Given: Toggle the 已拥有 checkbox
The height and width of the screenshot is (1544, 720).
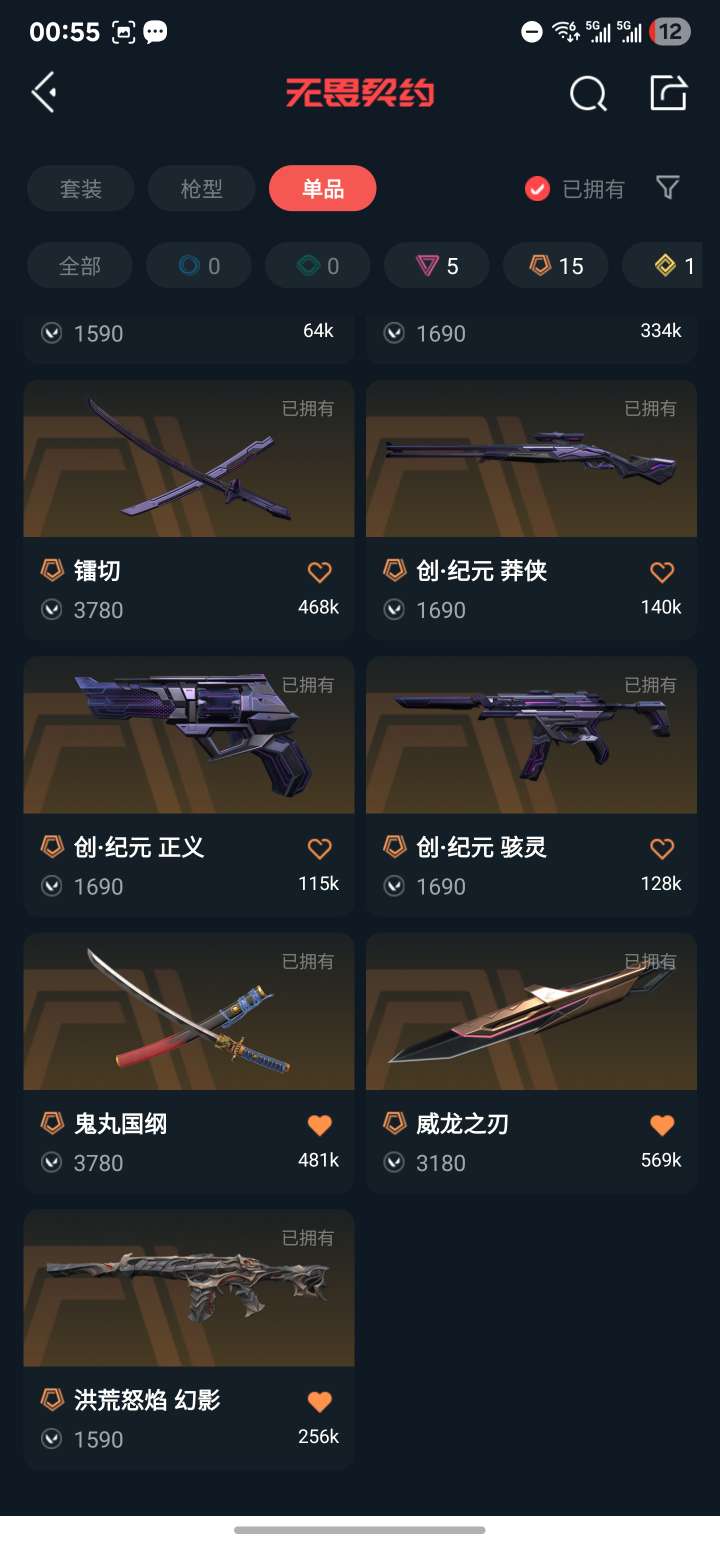Looking at the screenshot, I should point(538,188).
